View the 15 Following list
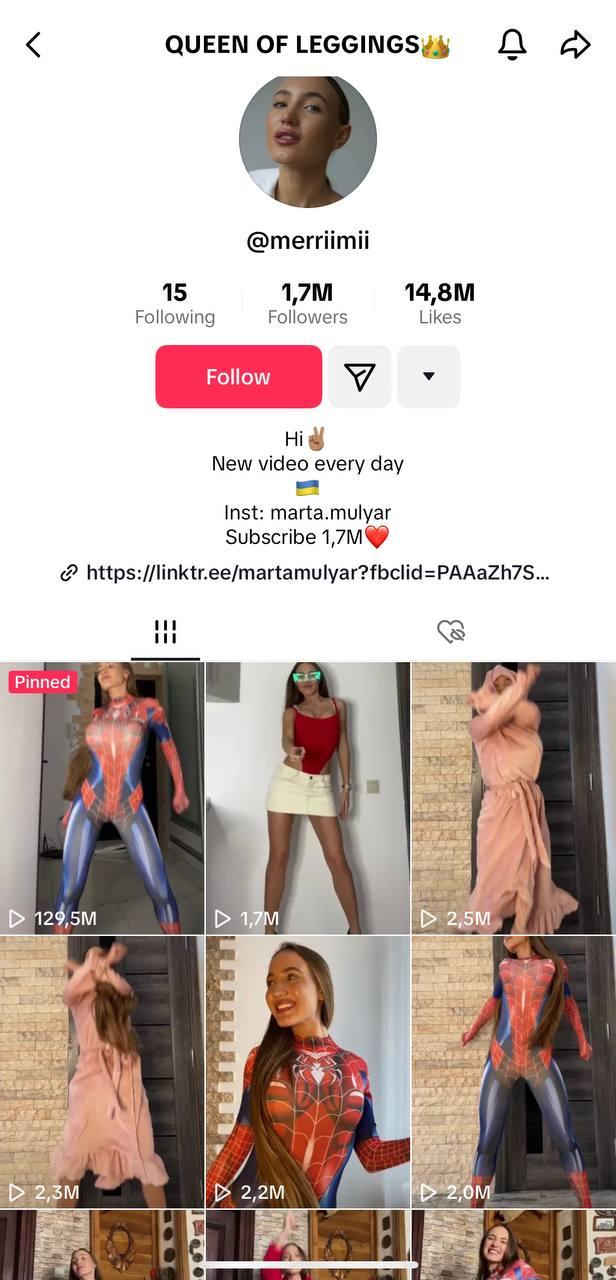Screen dimensions: 616x1280 (x=175, y=304)
